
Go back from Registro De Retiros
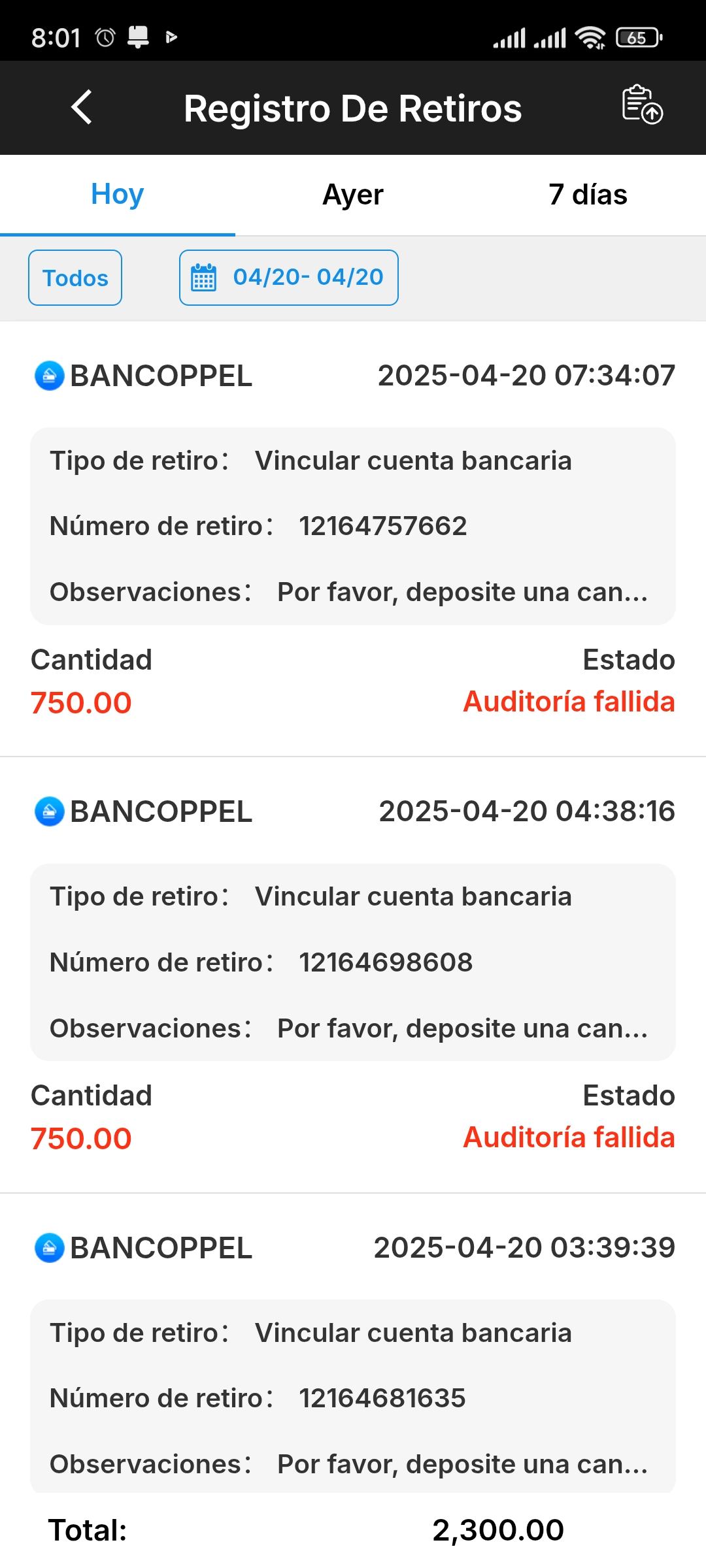coord(82,108)
